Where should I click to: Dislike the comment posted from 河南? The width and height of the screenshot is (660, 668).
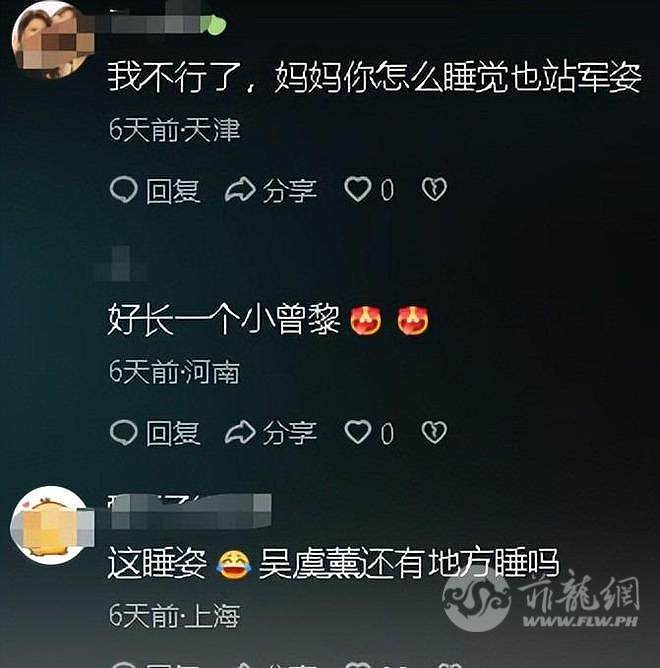click(433, 432)
